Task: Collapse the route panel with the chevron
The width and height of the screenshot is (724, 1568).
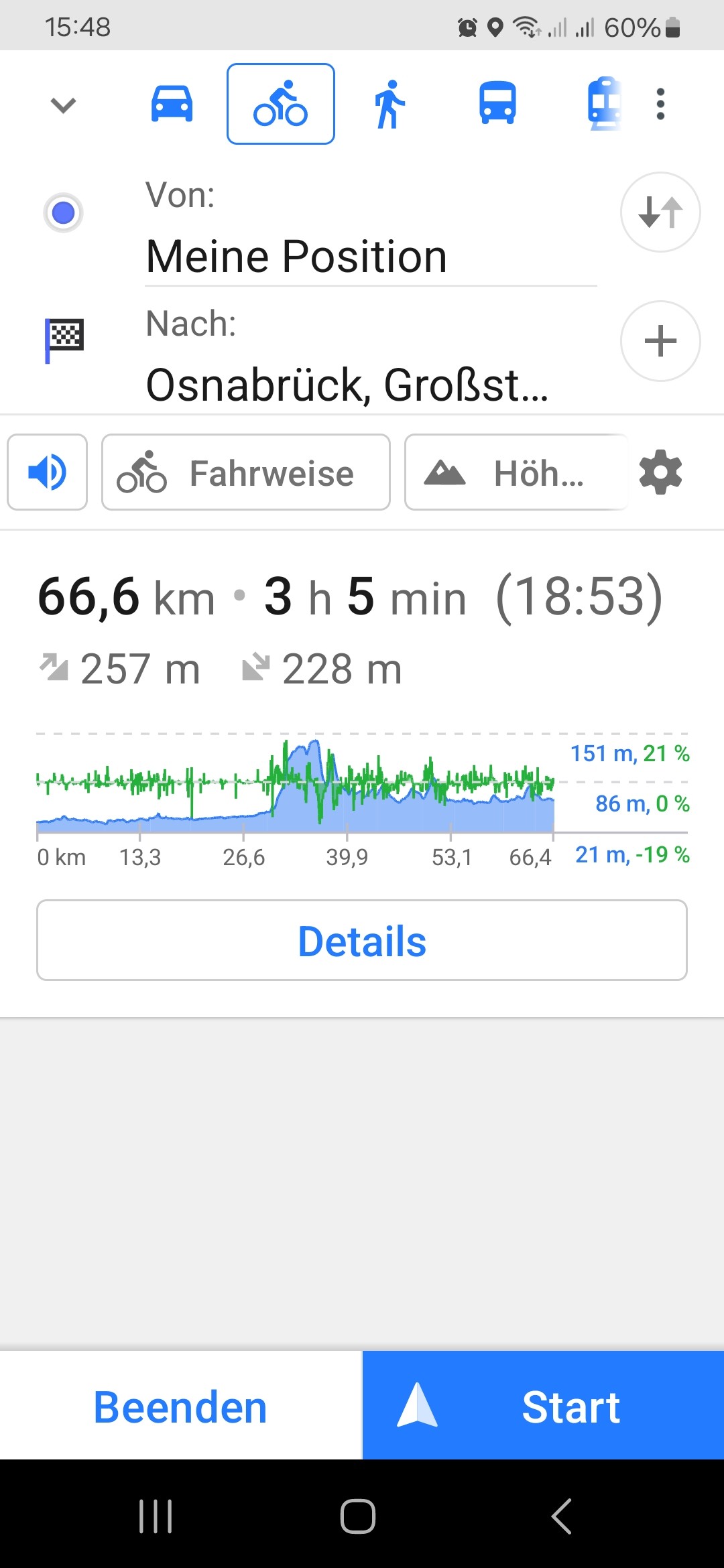Action: pos(64,105)
